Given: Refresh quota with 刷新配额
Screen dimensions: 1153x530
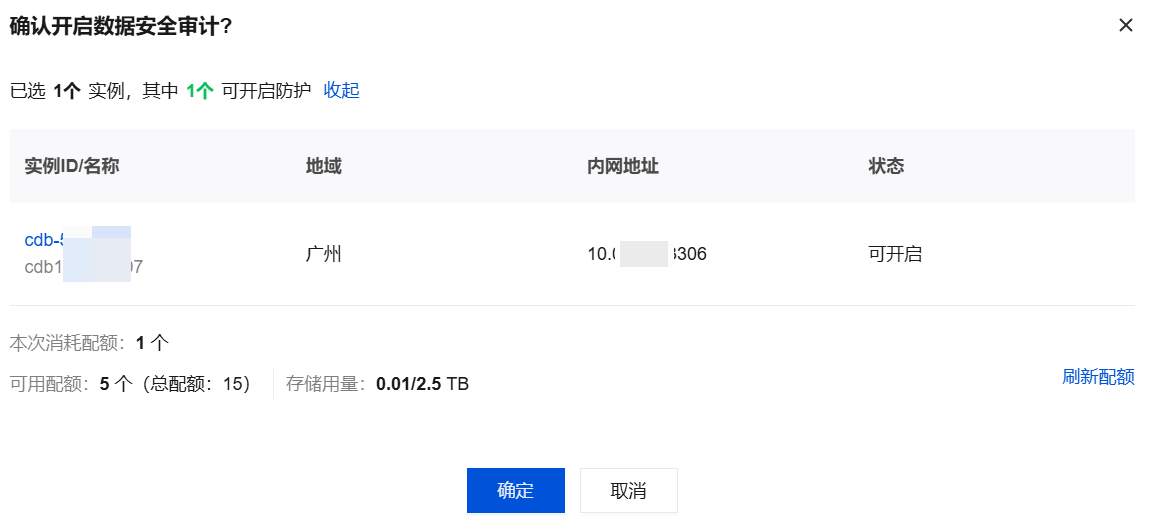Looking at the screenshot, I should (x=1097, y=377).
